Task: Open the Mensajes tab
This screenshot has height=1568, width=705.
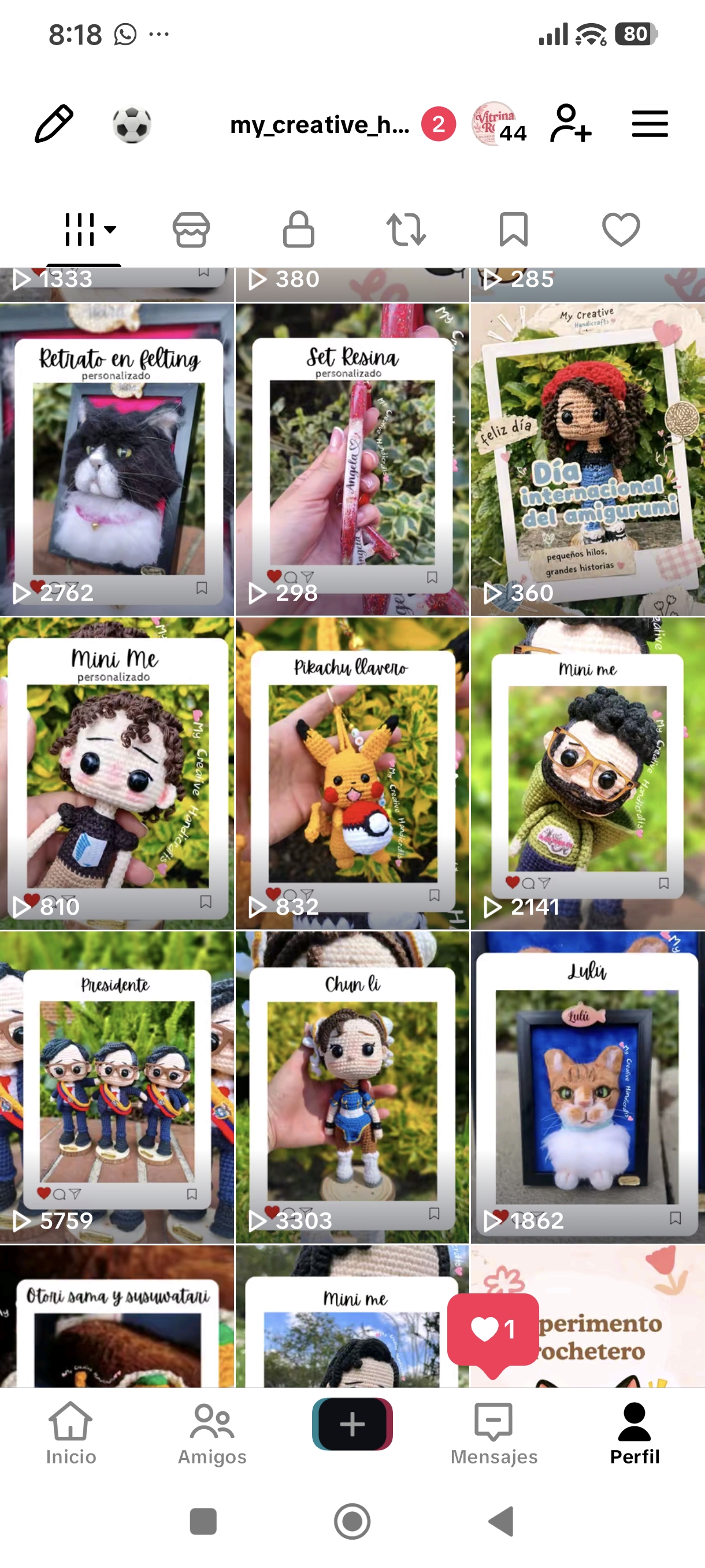Action: (x=494, y=1433)
